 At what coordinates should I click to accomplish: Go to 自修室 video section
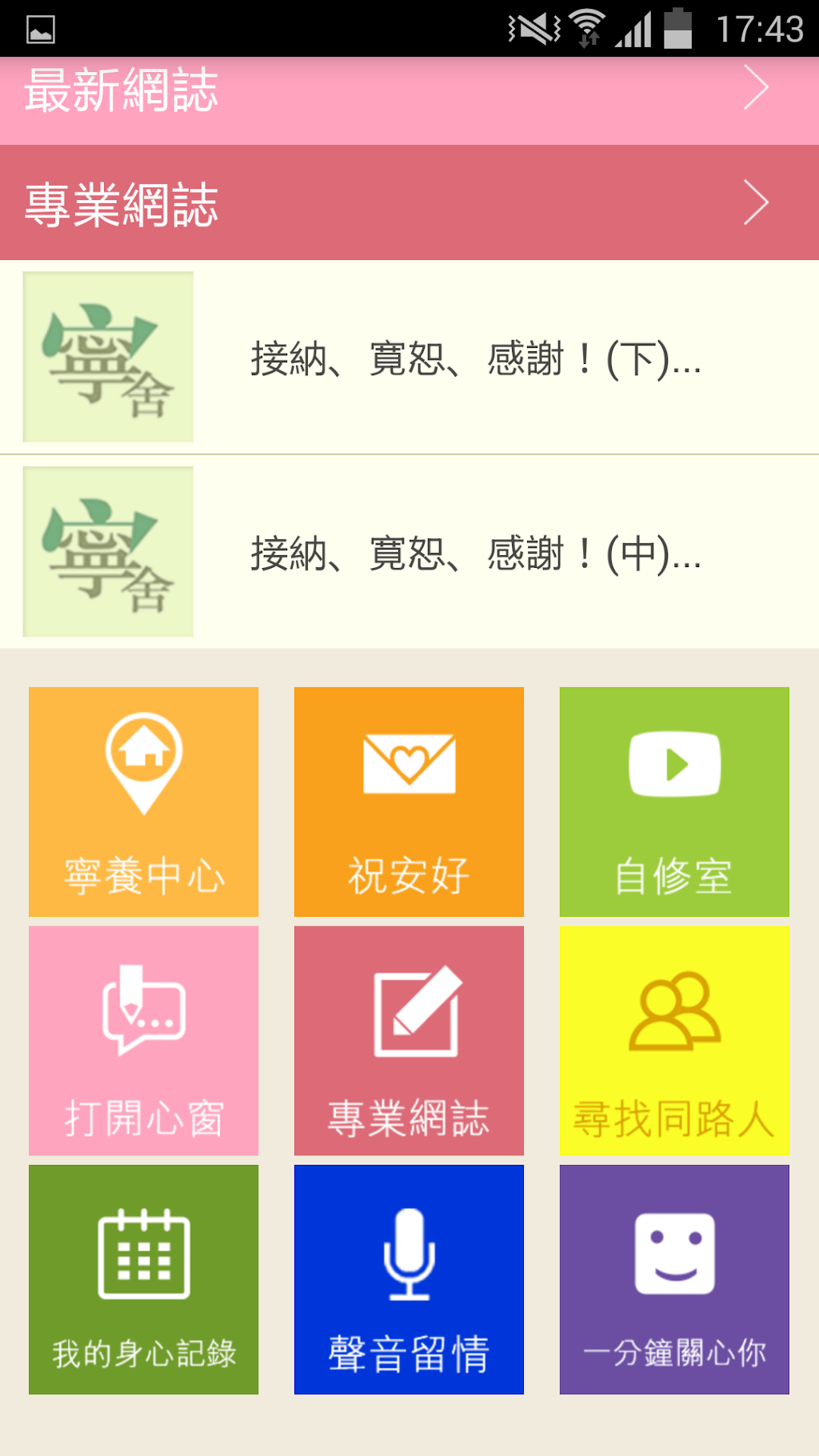[674, 802]
